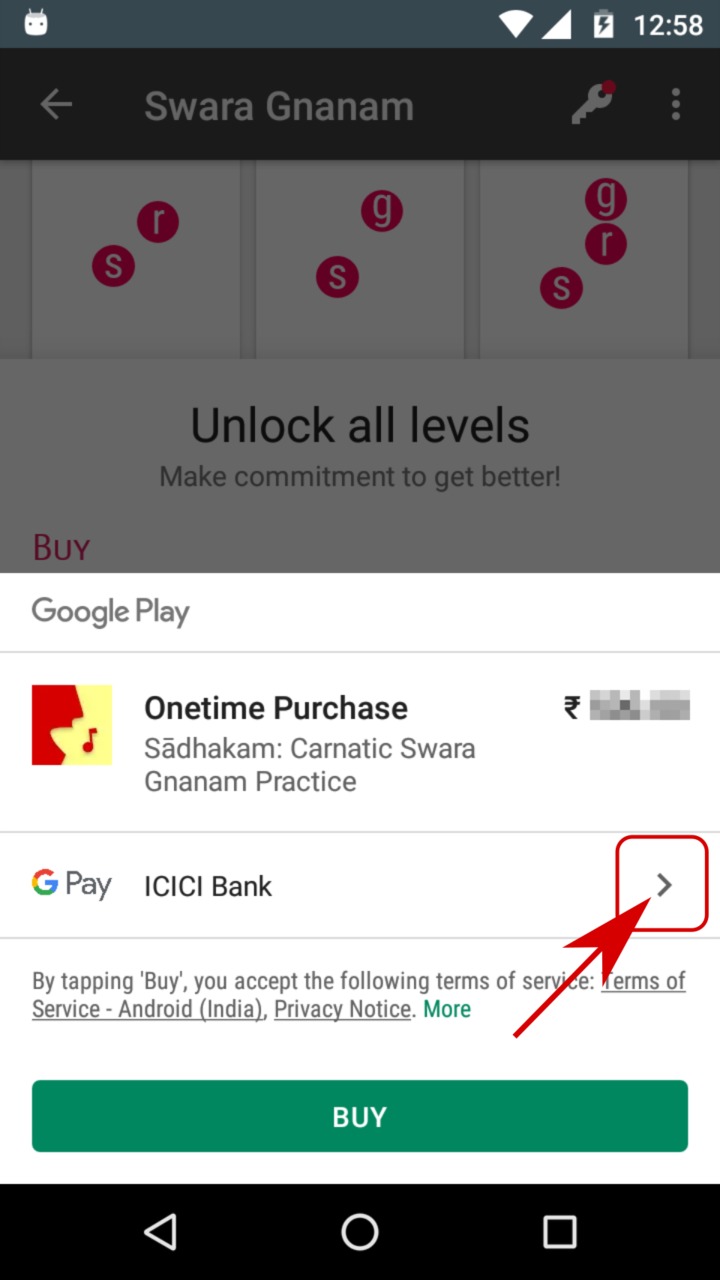Tap the 'g' swara note bubble

click(x=381, y=210)
